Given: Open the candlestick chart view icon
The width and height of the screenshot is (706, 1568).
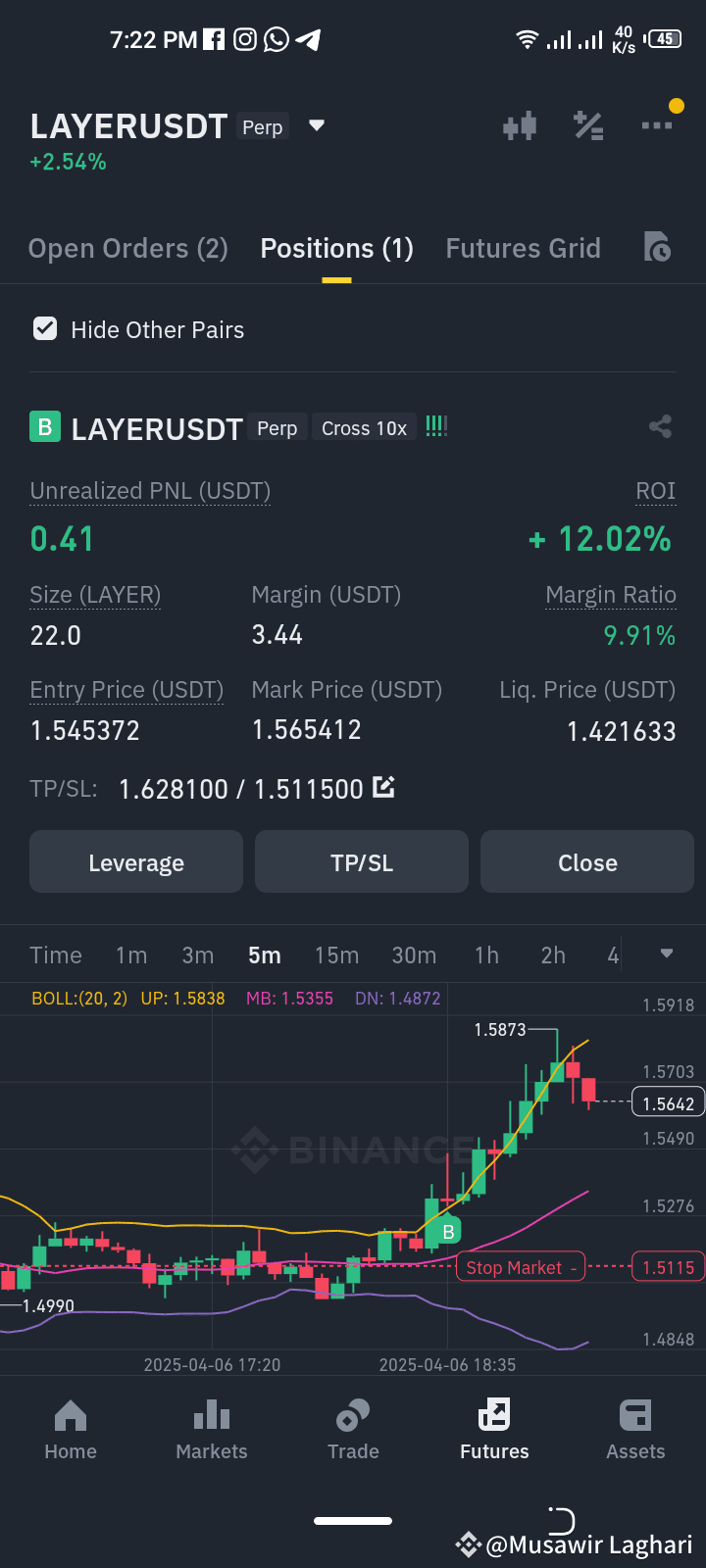Looking at the screenshot, I should (520, 125).
